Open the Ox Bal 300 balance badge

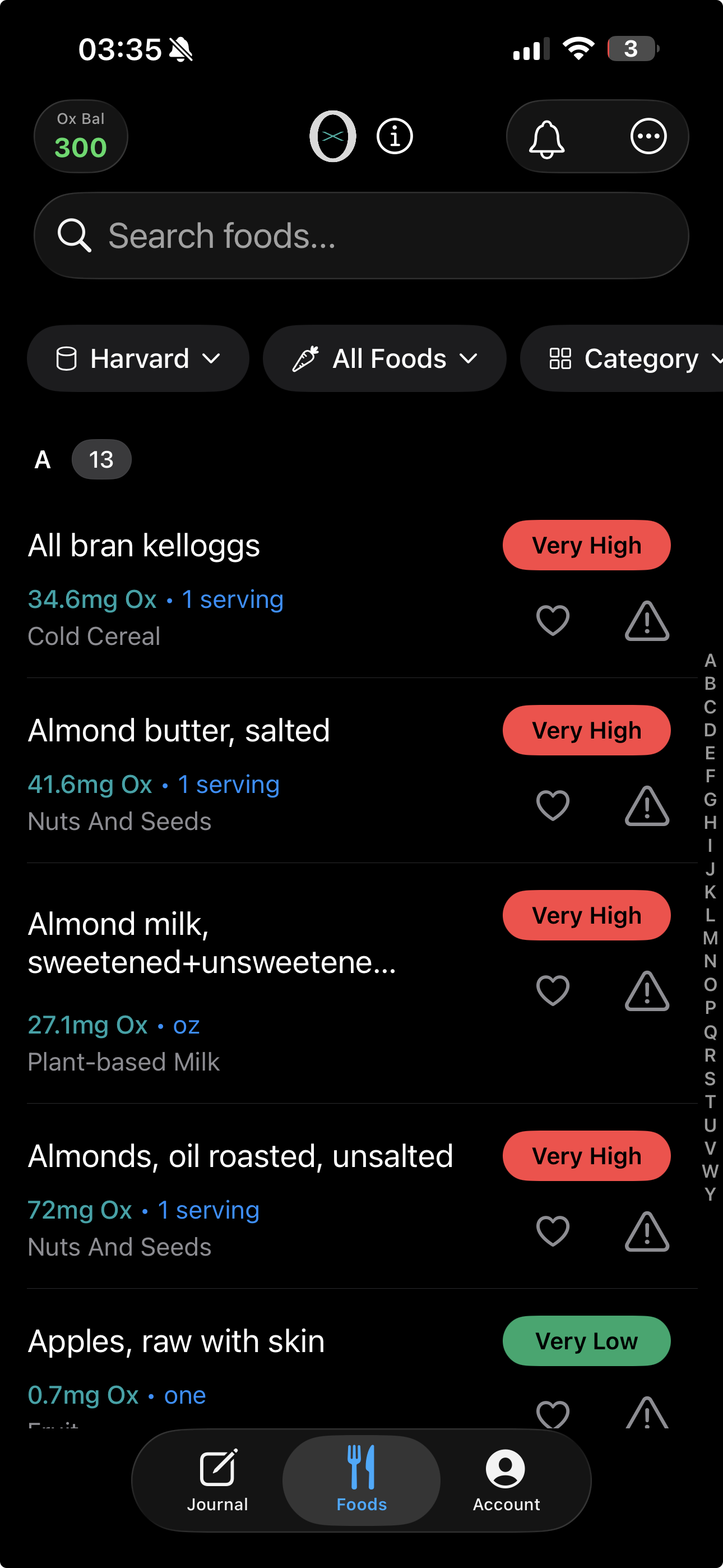(x=80, y=136)
